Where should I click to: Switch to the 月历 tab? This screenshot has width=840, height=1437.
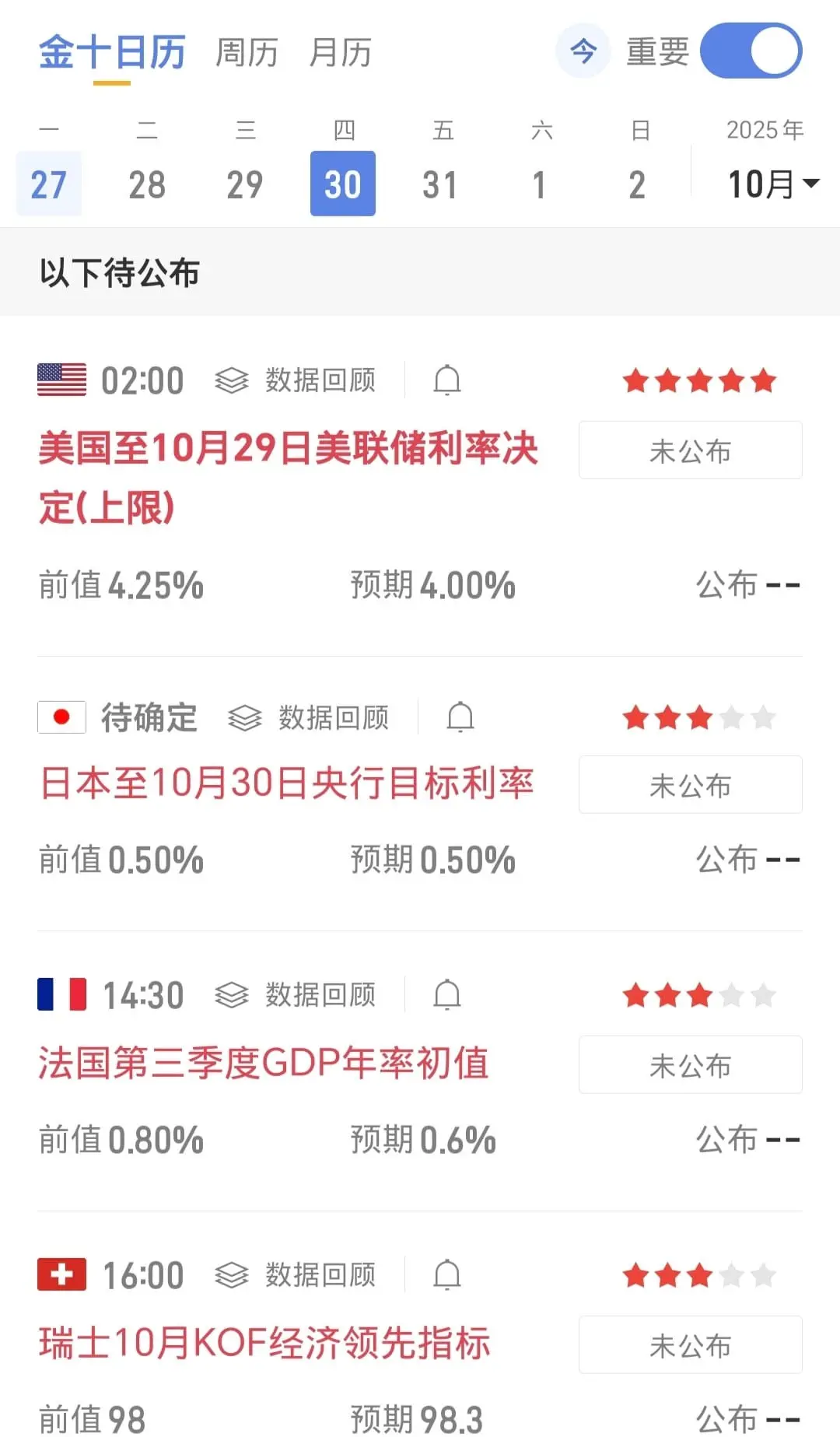[x=340, y=53]
